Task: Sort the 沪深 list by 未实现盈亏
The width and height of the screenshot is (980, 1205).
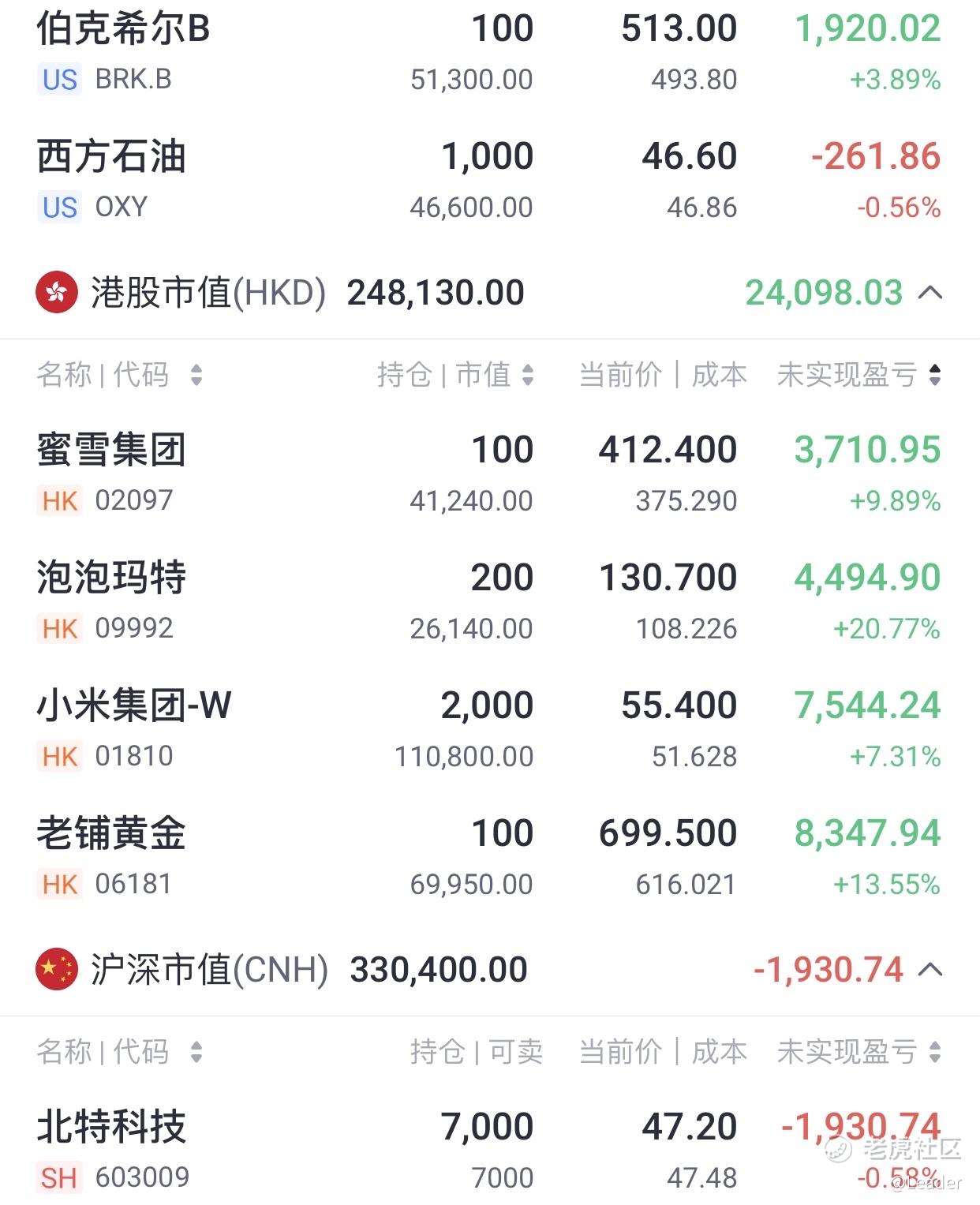Action: coord(858,1052)
